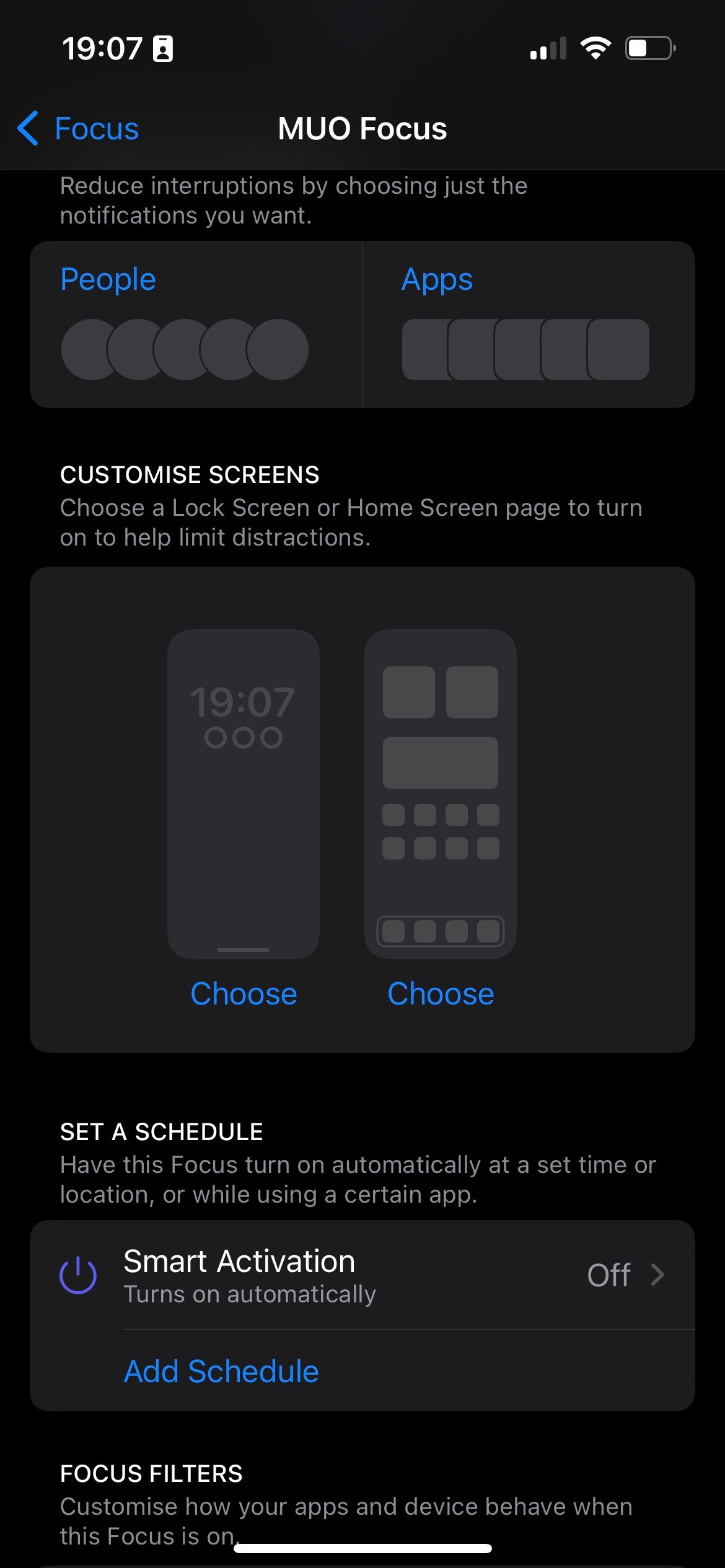Choose a Lock Screen for this Focus
Image resolution: width=725 pixels, height=1568 pixels.
pyautogui.click(x=244, y=993)
